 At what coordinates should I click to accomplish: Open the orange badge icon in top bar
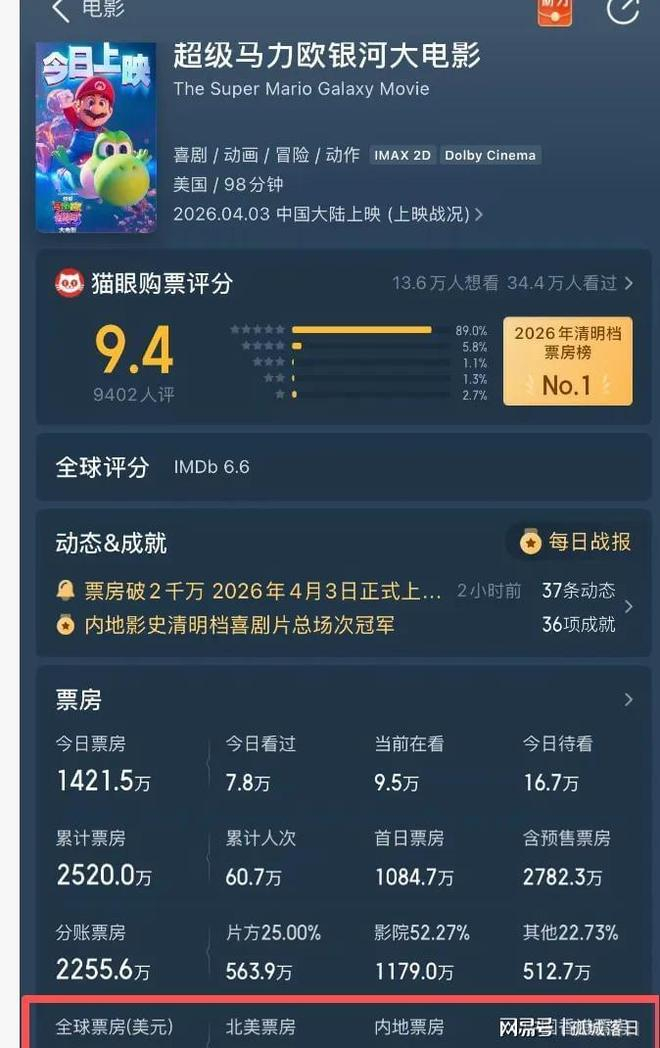click(554, 10)
